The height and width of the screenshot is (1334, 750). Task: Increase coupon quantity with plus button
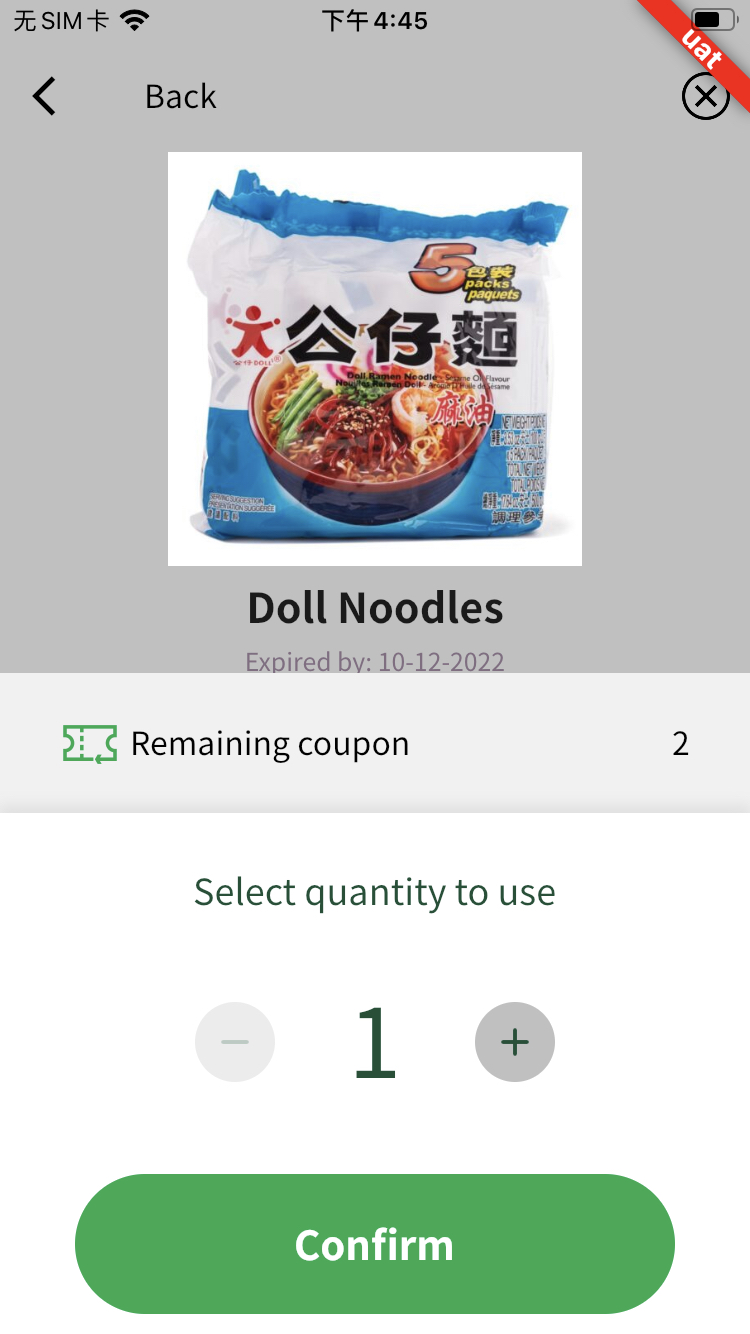click(515, 1042)
